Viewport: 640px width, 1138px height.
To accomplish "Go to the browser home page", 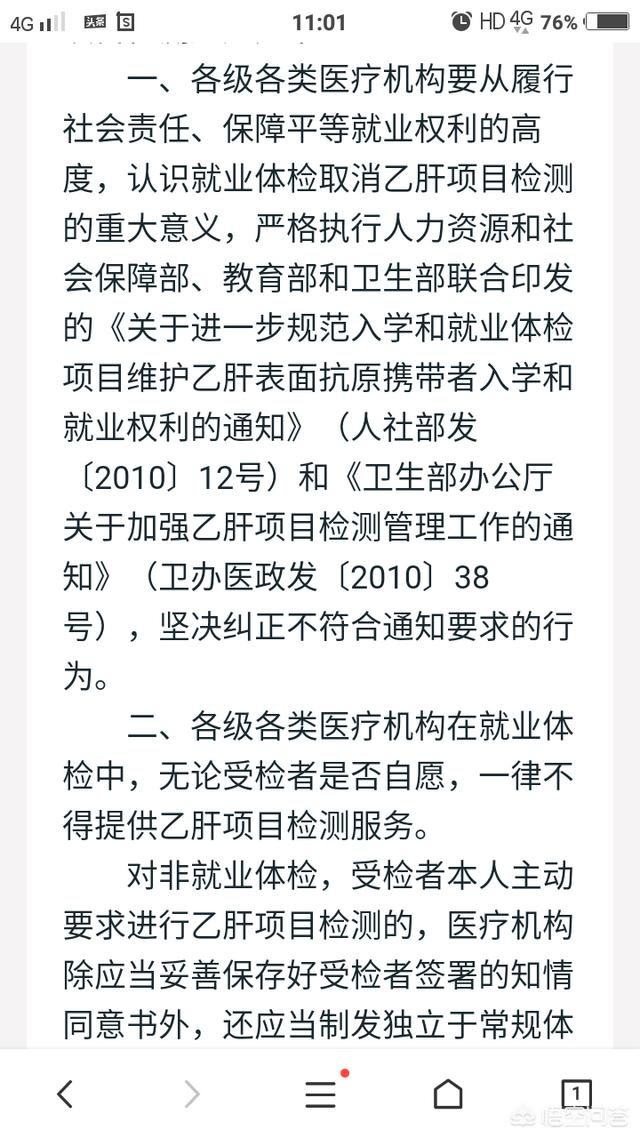I will click(448, 1094).
